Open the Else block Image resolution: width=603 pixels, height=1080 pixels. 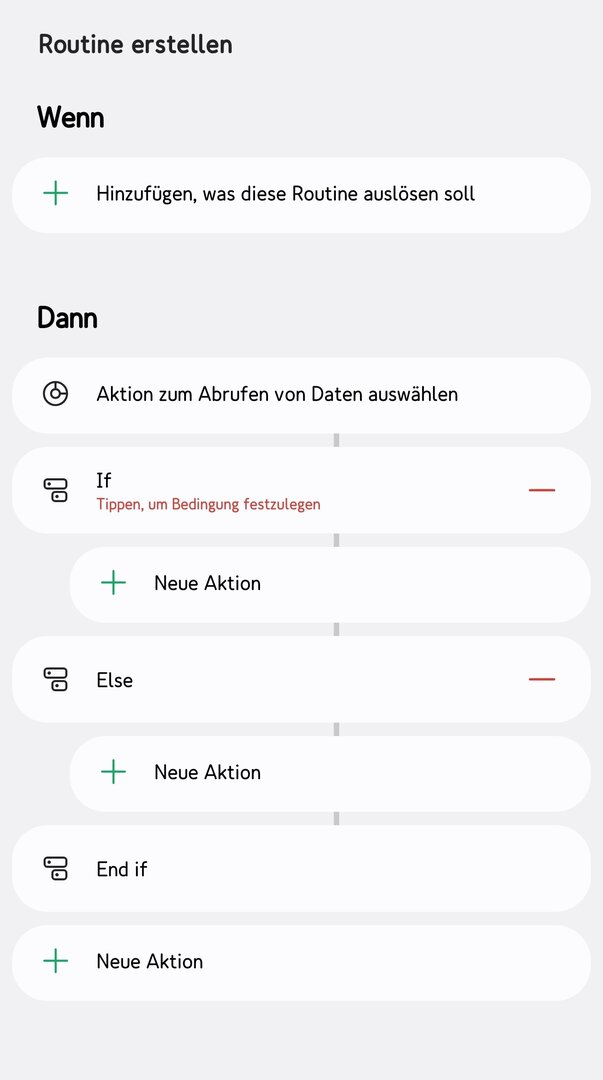(x=114, y=680)
